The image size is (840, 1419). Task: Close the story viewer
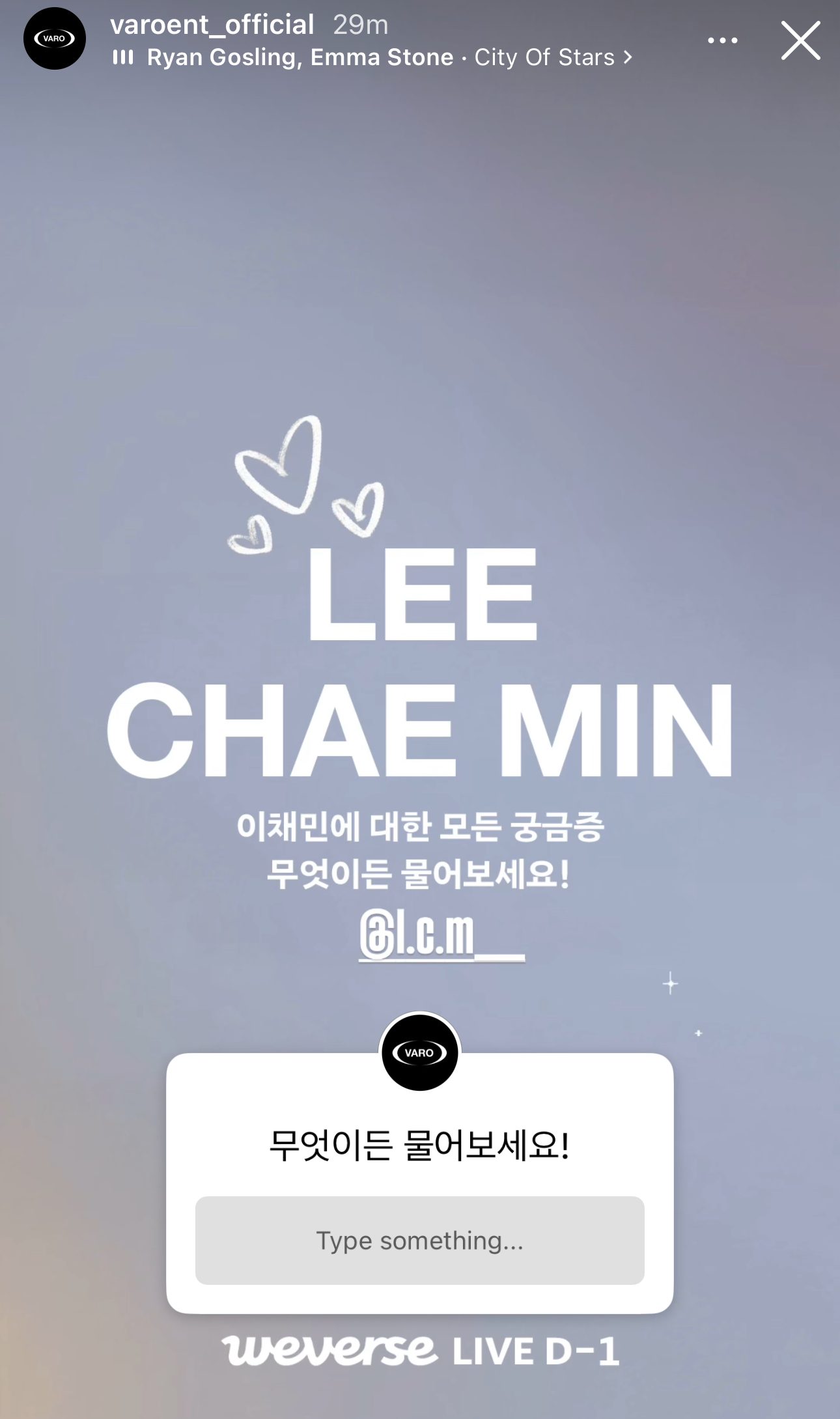800,40
